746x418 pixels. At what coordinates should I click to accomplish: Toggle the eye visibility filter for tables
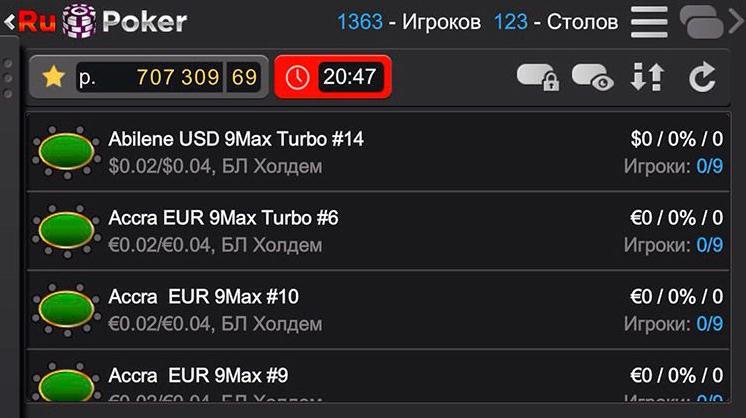[x=592, y=77]
